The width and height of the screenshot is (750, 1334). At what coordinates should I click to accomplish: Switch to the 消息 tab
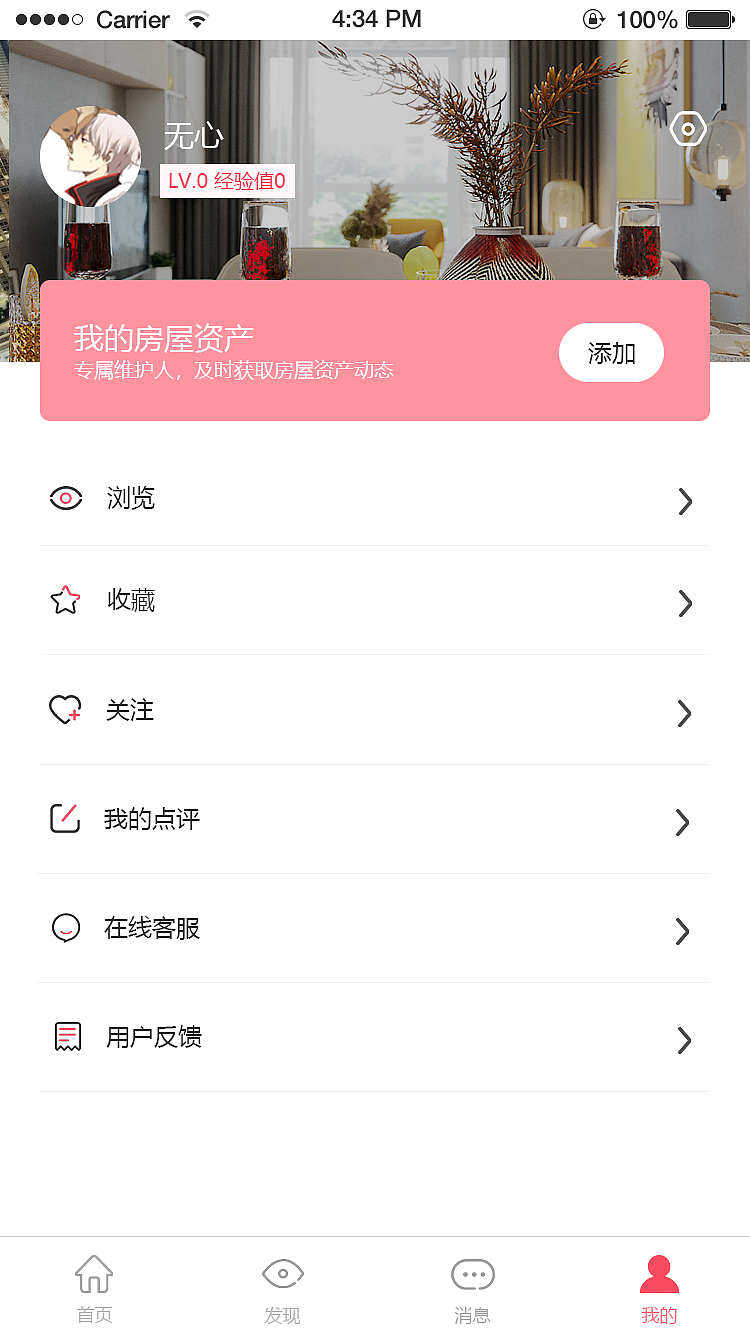(x=472, y=1287)
